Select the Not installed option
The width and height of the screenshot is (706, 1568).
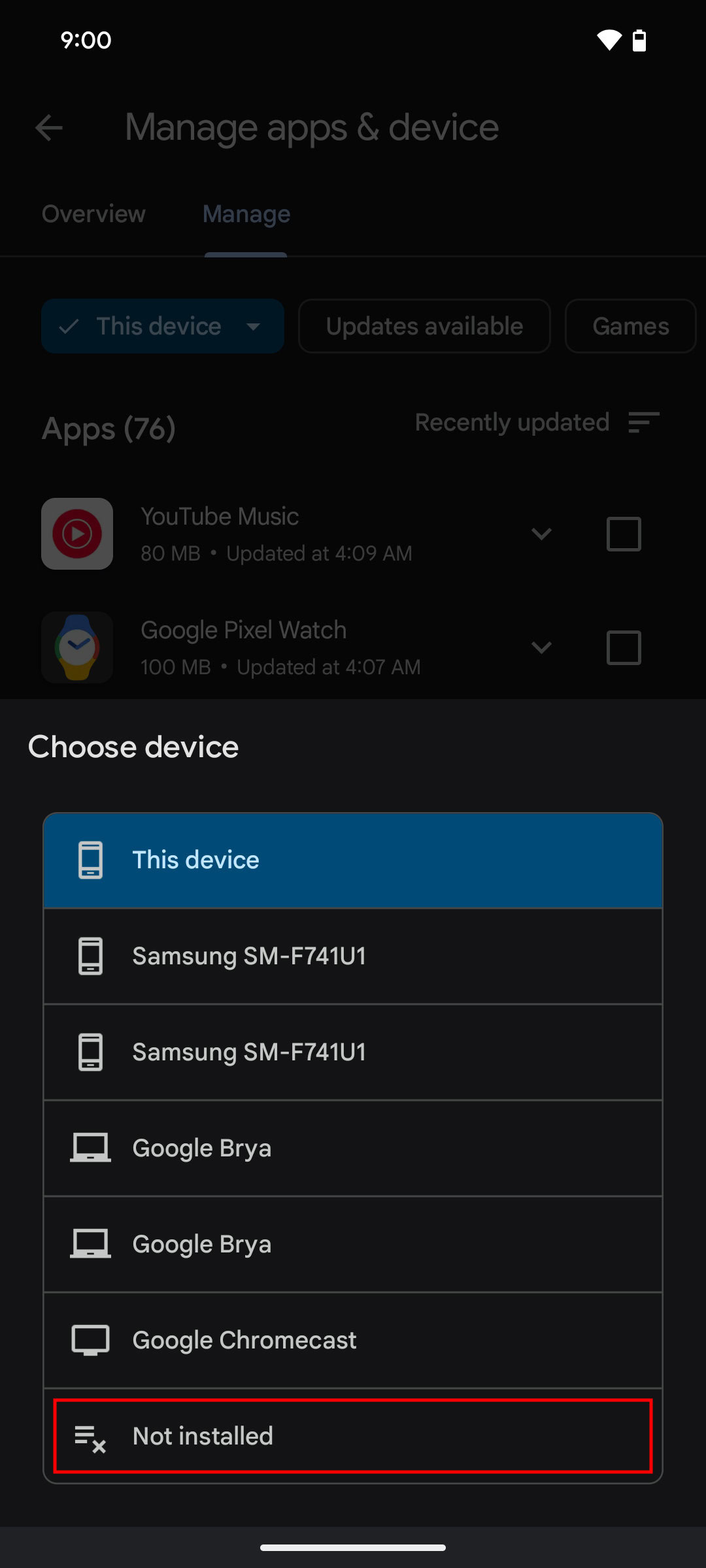353,1436
